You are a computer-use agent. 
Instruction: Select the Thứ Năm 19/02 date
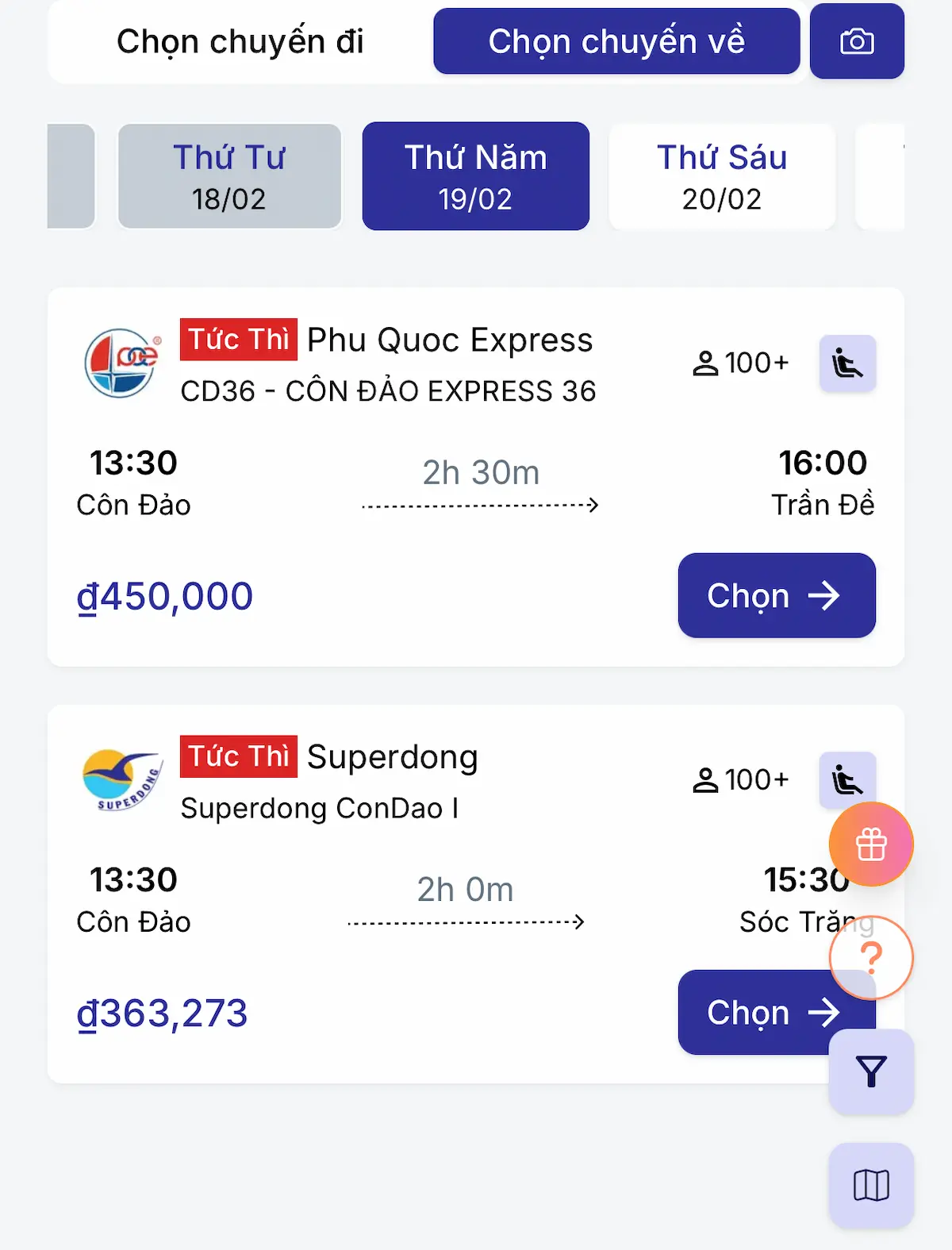pyautogui.click(x=475, y=175)
